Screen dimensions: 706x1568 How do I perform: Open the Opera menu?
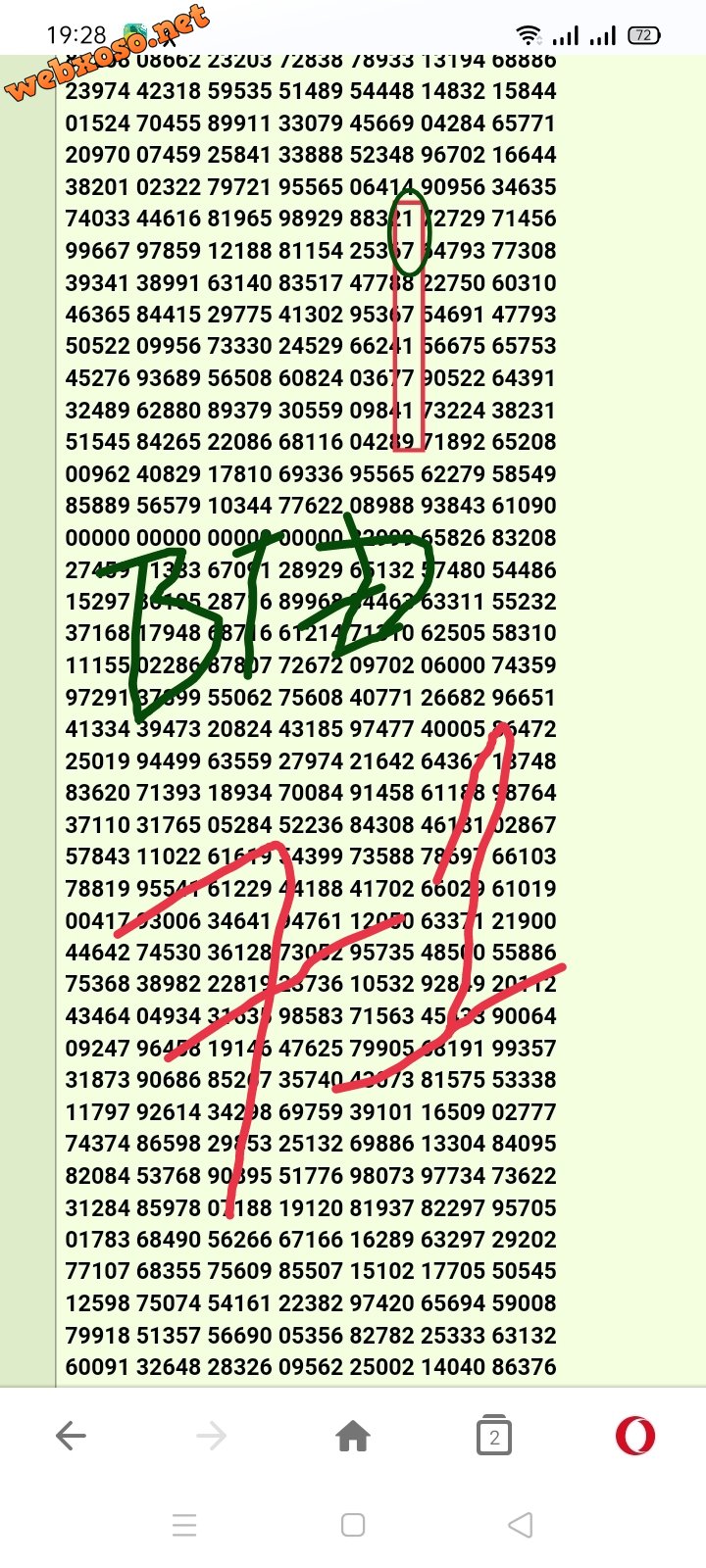(635, 1437)
